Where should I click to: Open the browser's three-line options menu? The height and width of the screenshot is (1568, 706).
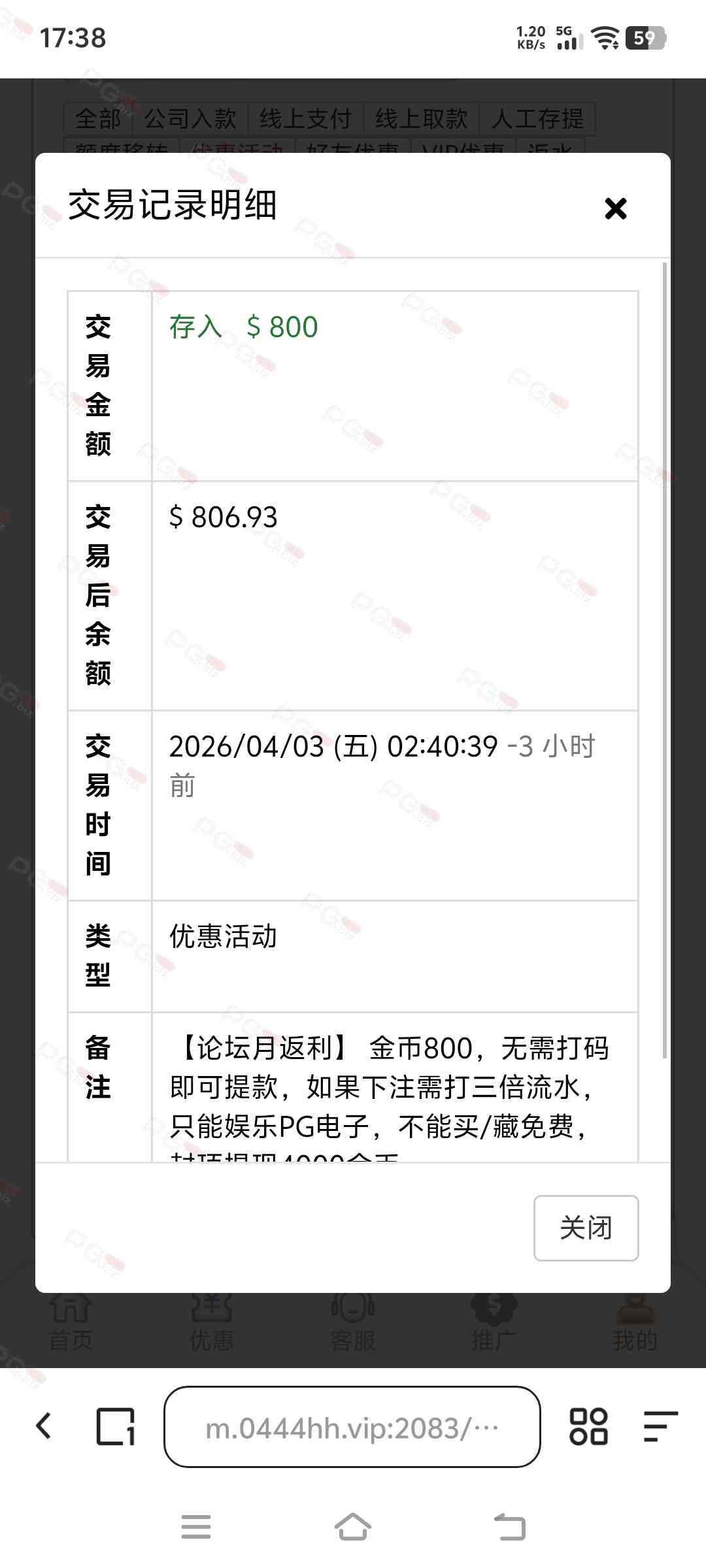click(x=660, y=1426)
